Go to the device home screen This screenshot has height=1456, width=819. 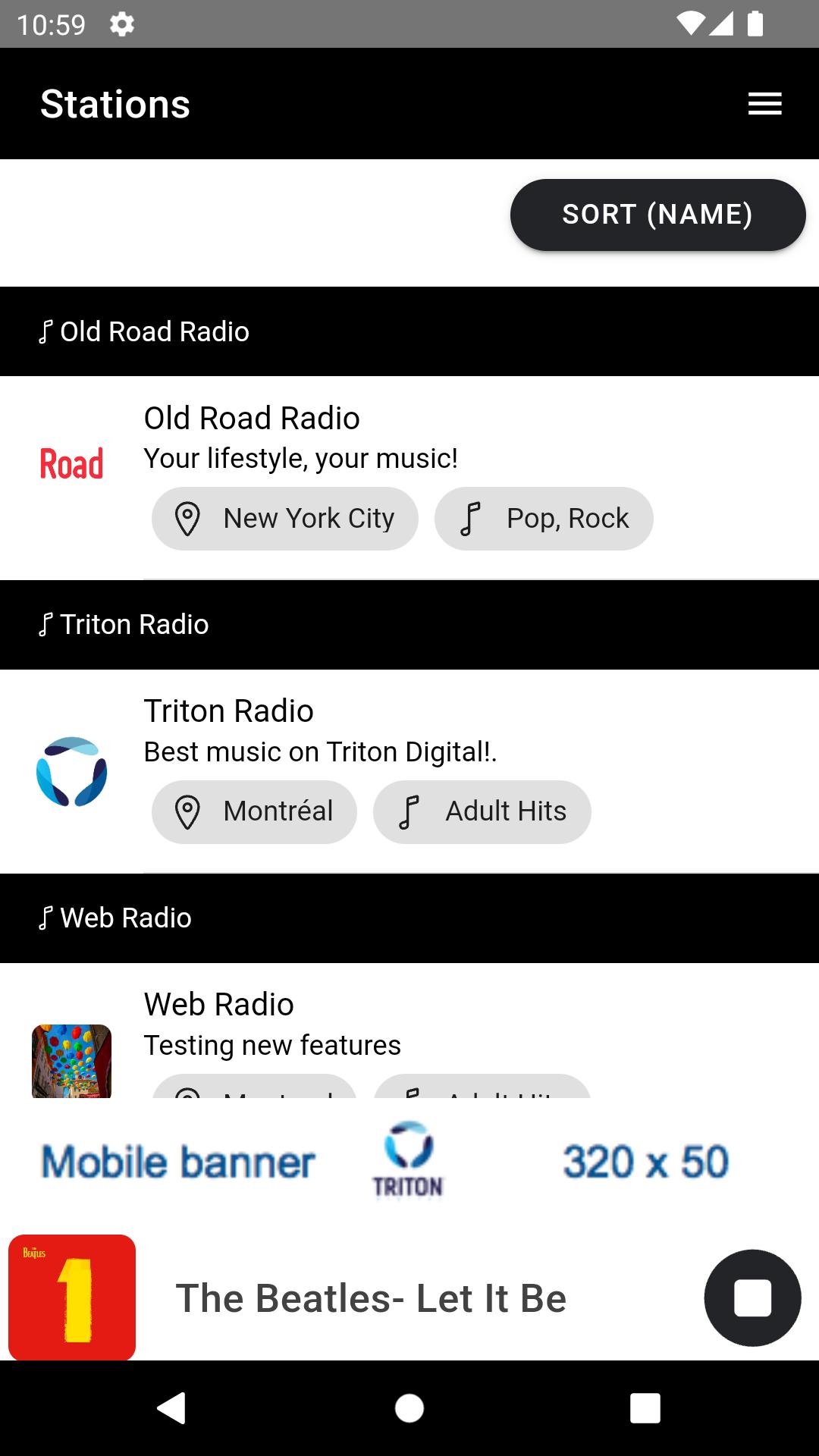coord(409,1408)
